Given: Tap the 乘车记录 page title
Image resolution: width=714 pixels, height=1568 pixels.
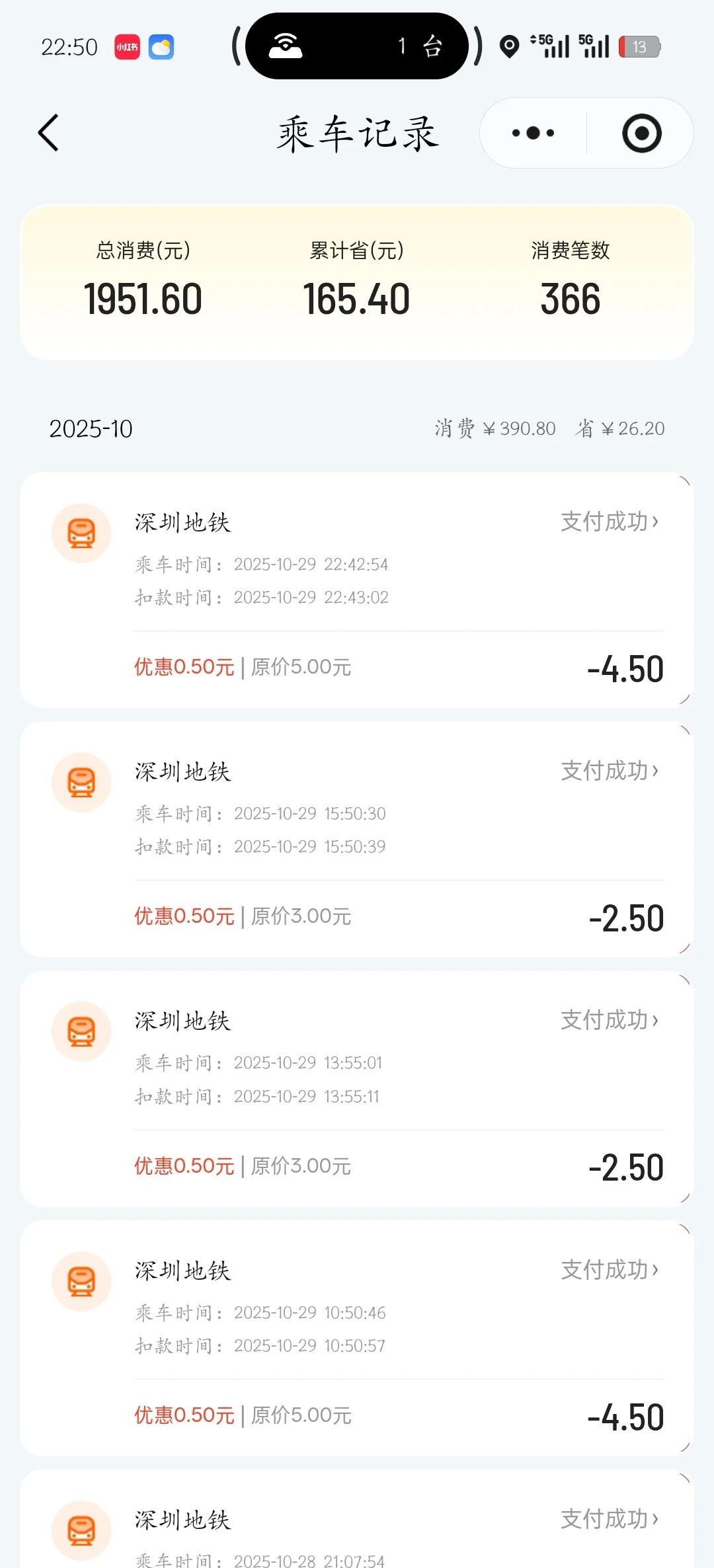Looking at the screenshot, I should pyautogui.click(x=357, y=132).
